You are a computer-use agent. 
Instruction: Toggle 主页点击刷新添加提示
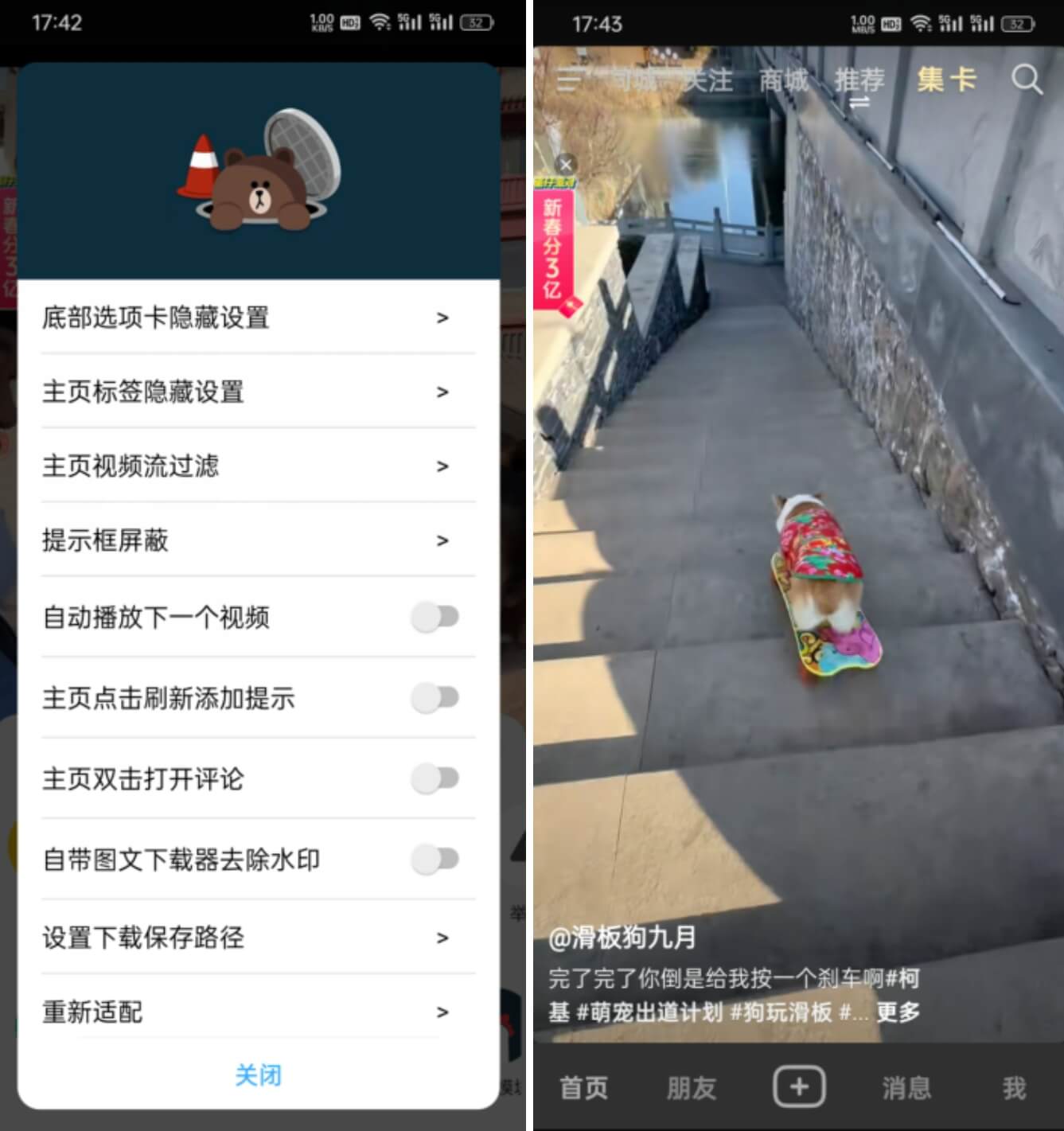(435, 698)
